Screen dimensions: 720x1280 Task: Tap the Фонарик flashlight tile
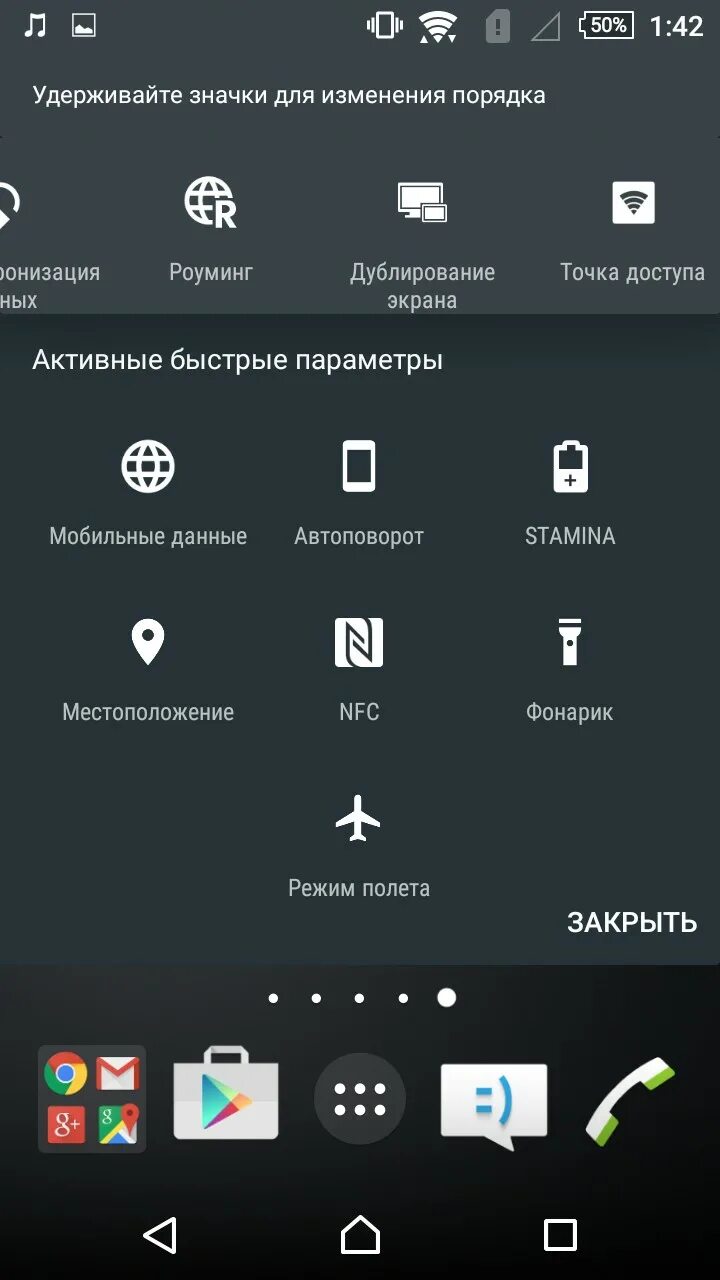(570, 668)
